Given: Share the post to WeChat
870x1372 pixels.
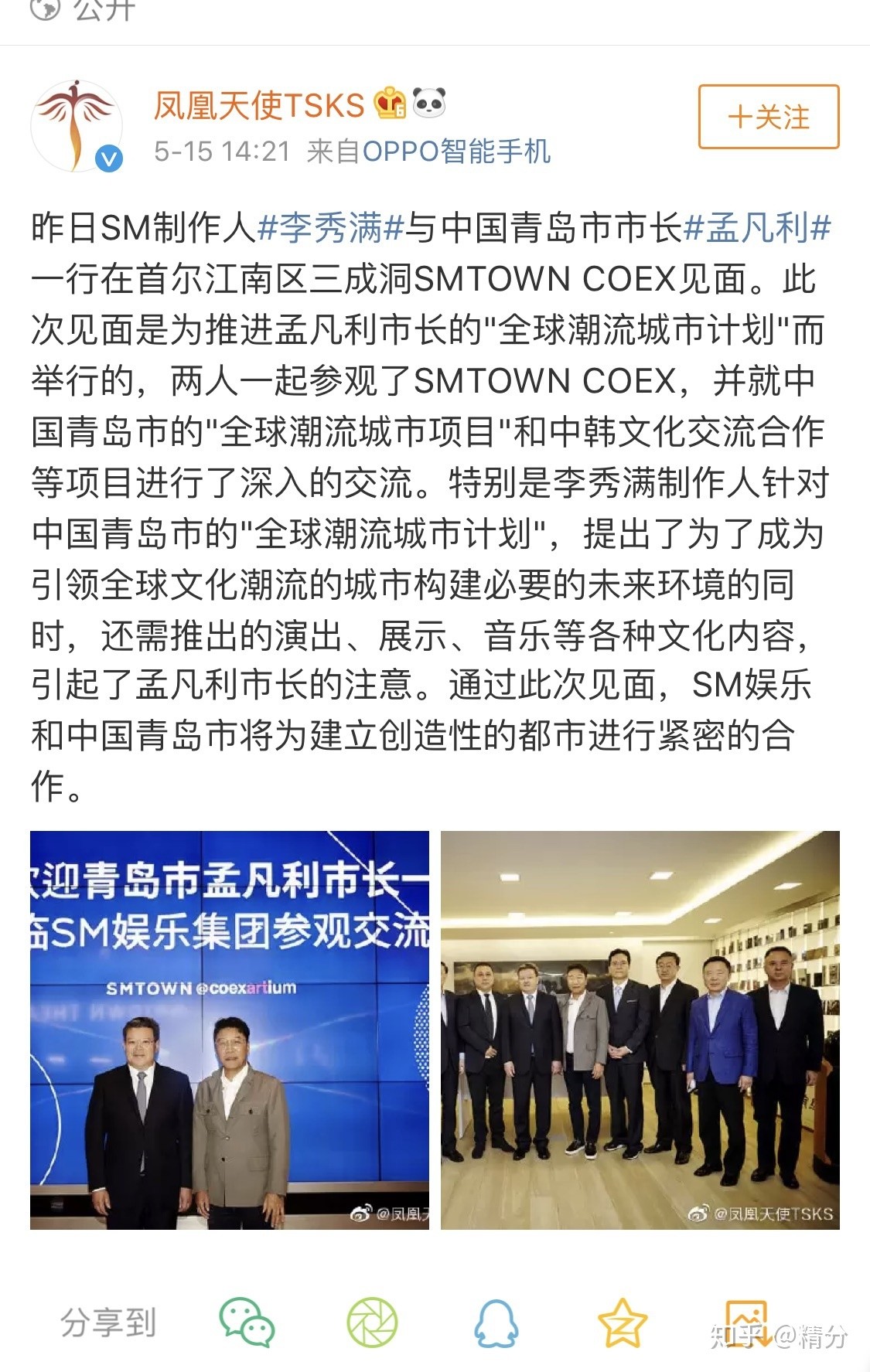Looking at the screenshot, I should (x=247, y=1323).
